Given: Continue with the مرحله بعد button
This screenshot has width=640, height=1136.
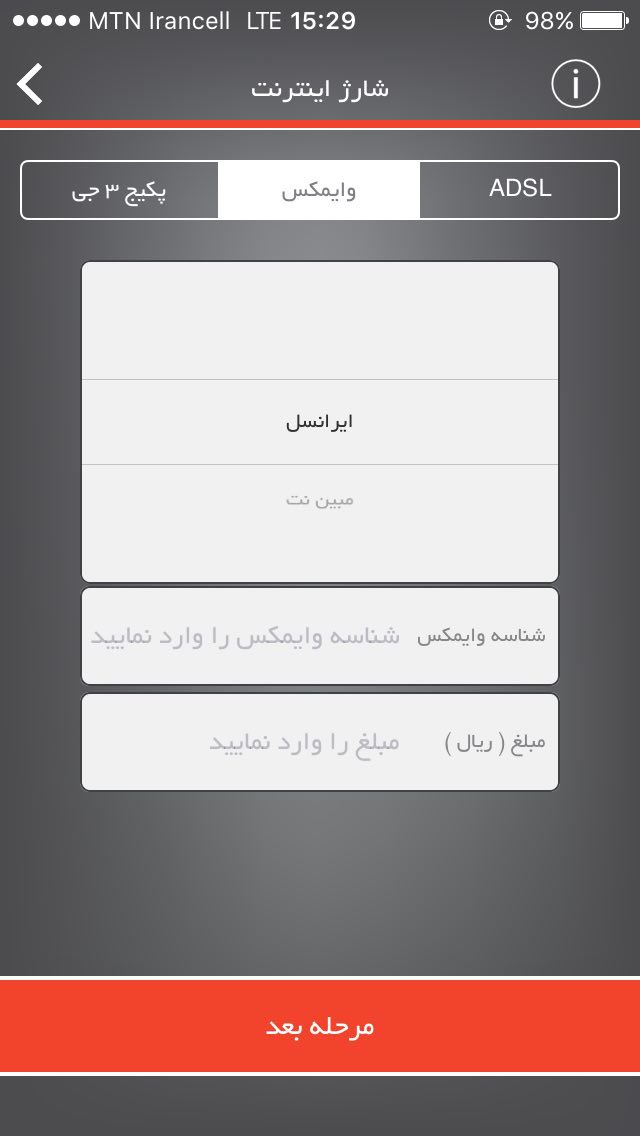Looking at the screenshot, I should click(x=320, y=1026).
